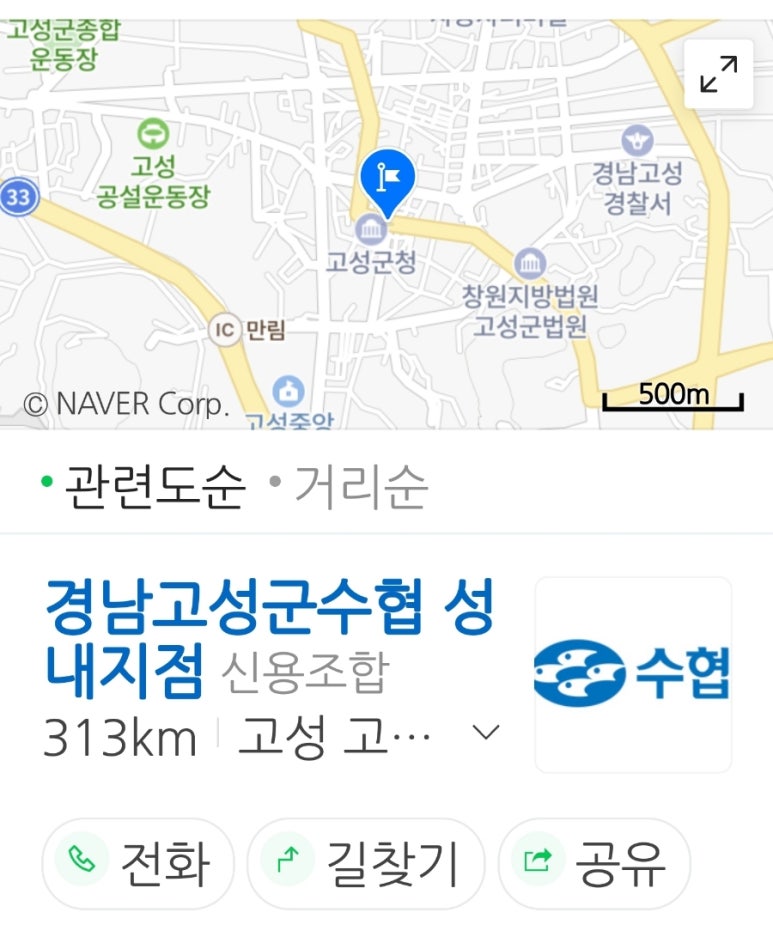Share this place via 공유
This screenshot has width=773, height=943.
[x=594, y=863]
